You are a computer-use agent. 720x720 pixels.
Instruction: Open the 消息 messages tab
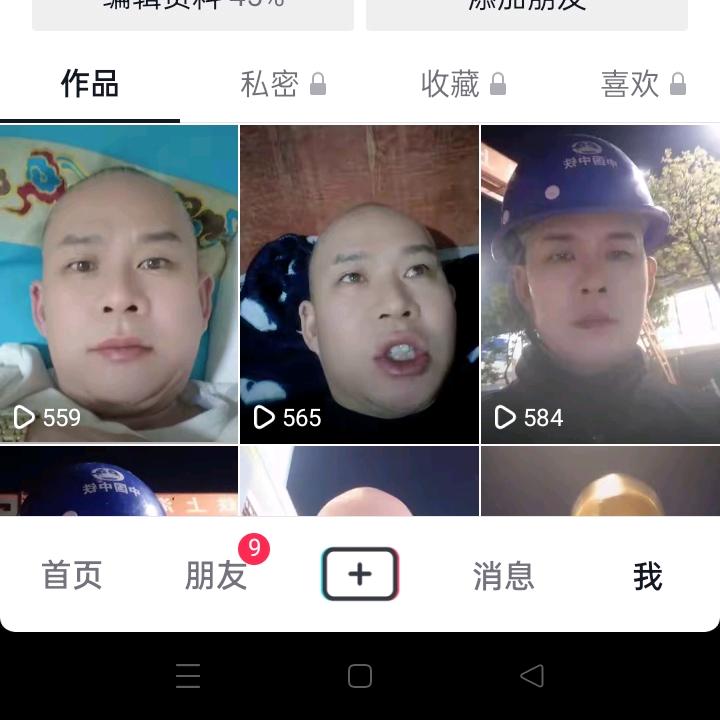504,576
